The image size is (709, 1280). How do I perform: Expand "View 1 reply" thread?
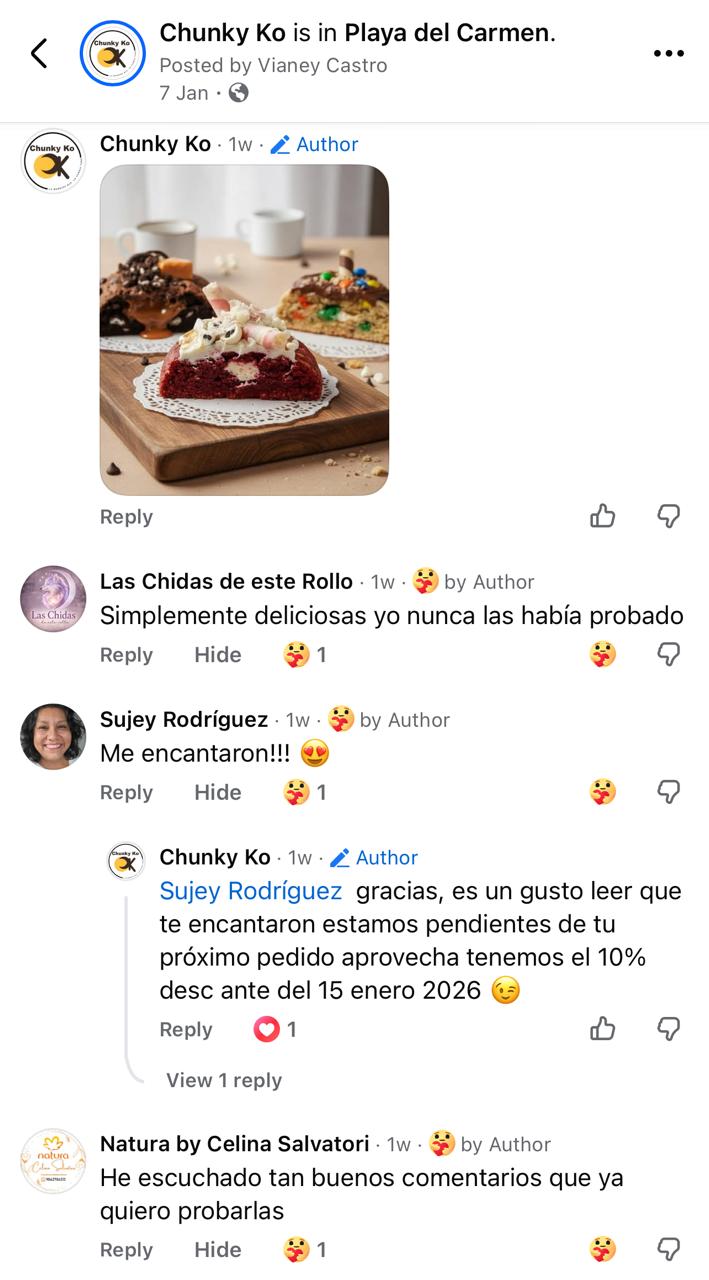[224, 1080]
